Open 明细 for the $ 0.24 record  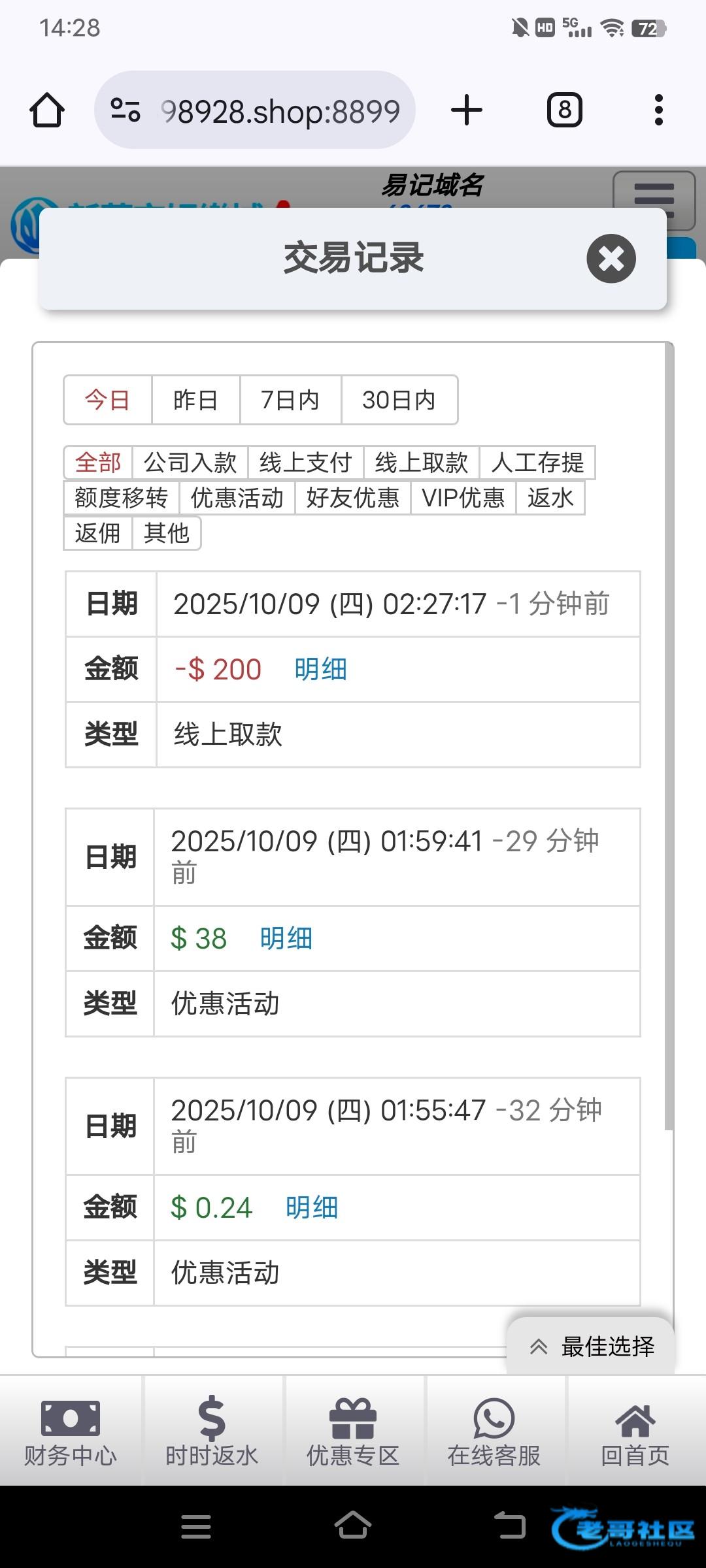pyautogui.click(x=312, y=1208)
